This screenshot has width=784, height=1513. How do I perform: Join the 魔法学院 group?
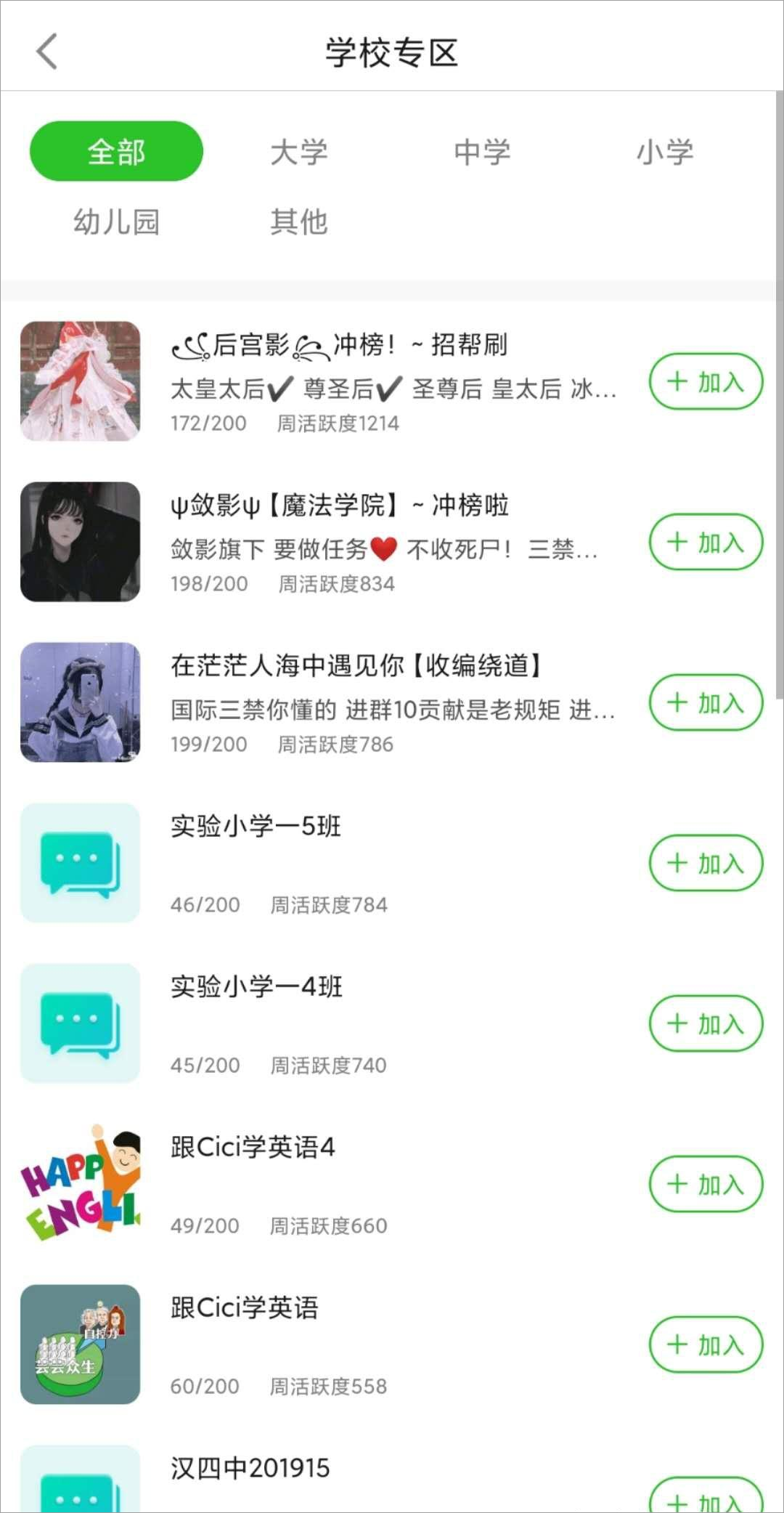[705, 542]
